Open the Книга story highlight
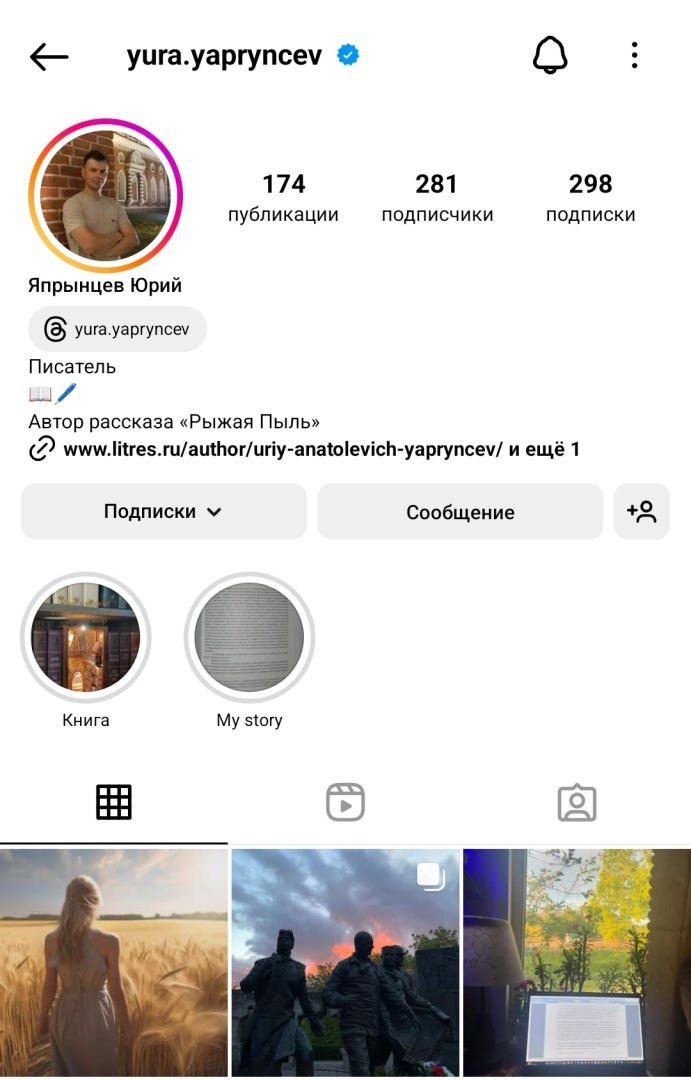 click(x=86, y=638)
